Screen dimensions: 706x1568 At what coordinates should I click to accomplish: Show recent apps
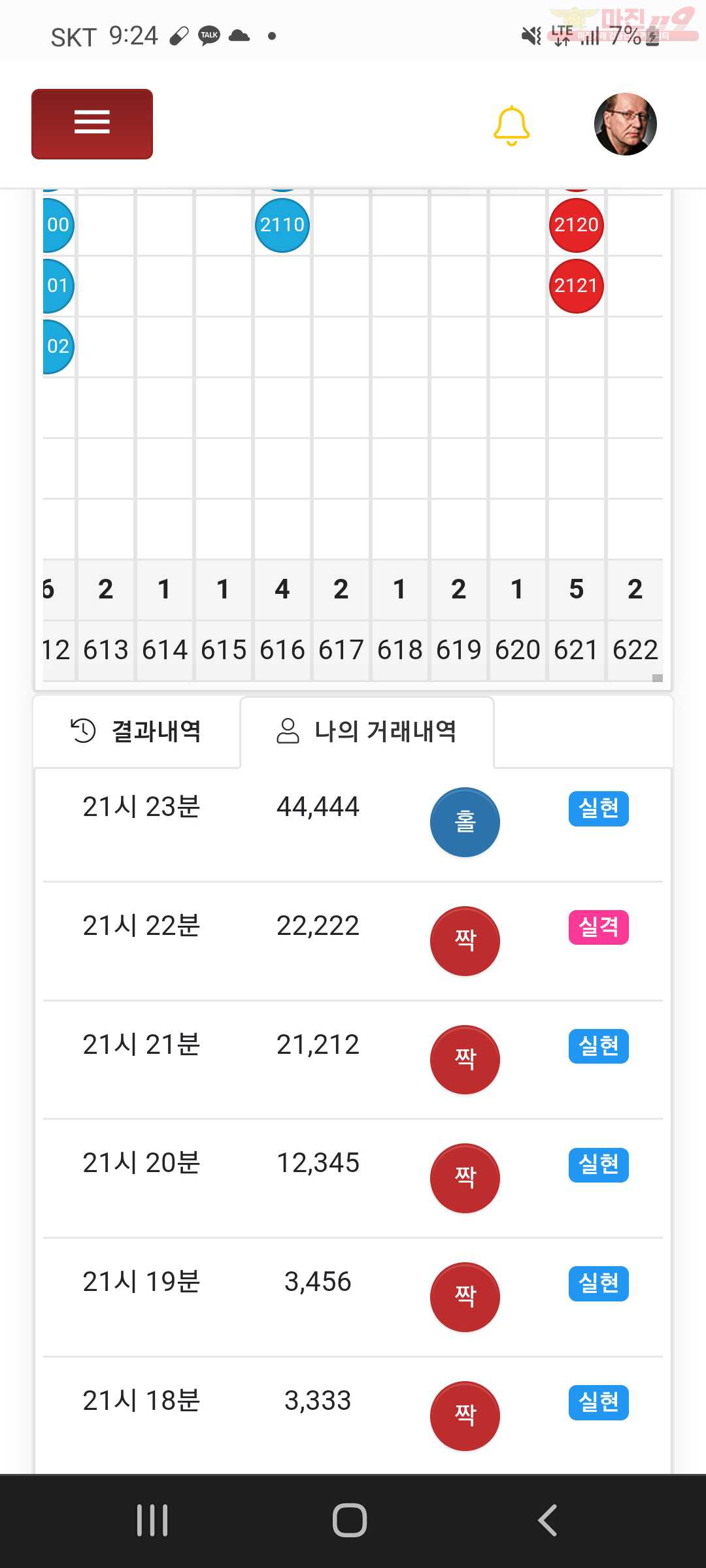tap(152, 1520)
